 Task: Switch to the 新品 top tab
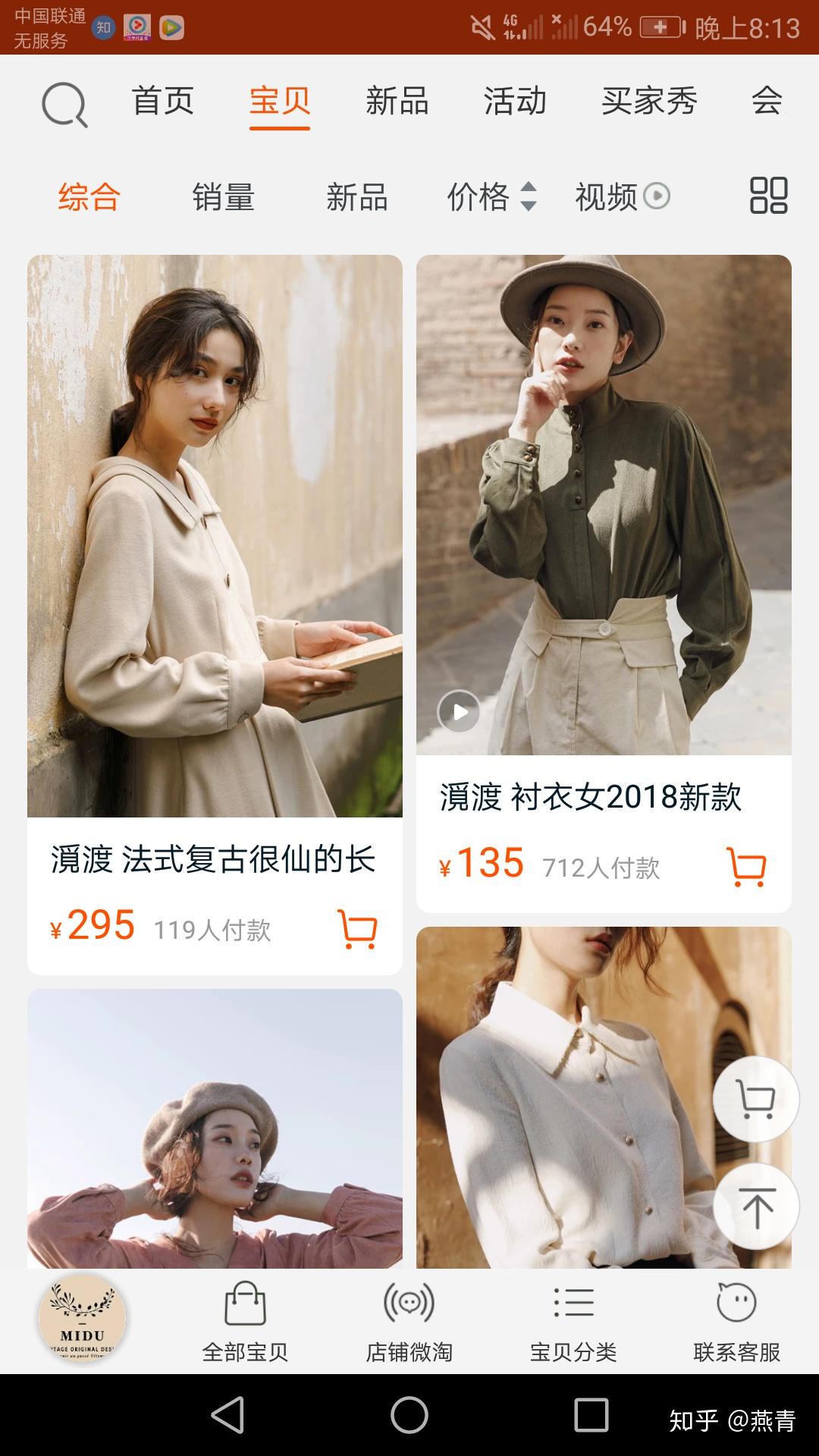397,102
